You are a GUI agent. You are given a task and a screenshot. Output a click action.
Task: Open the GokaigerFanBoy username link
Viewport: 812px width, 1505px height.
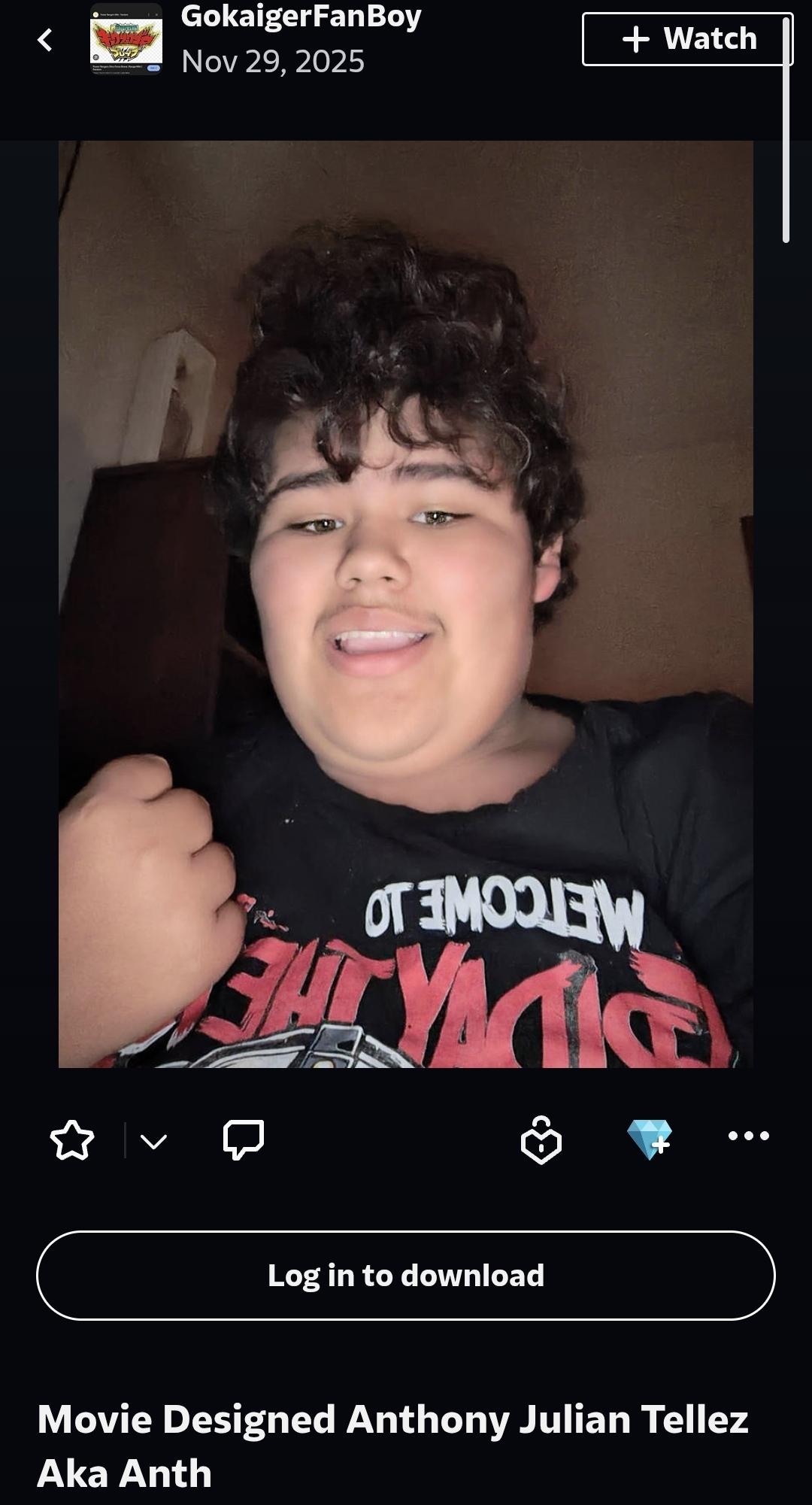pyautogui.click(x=301, y=17)
